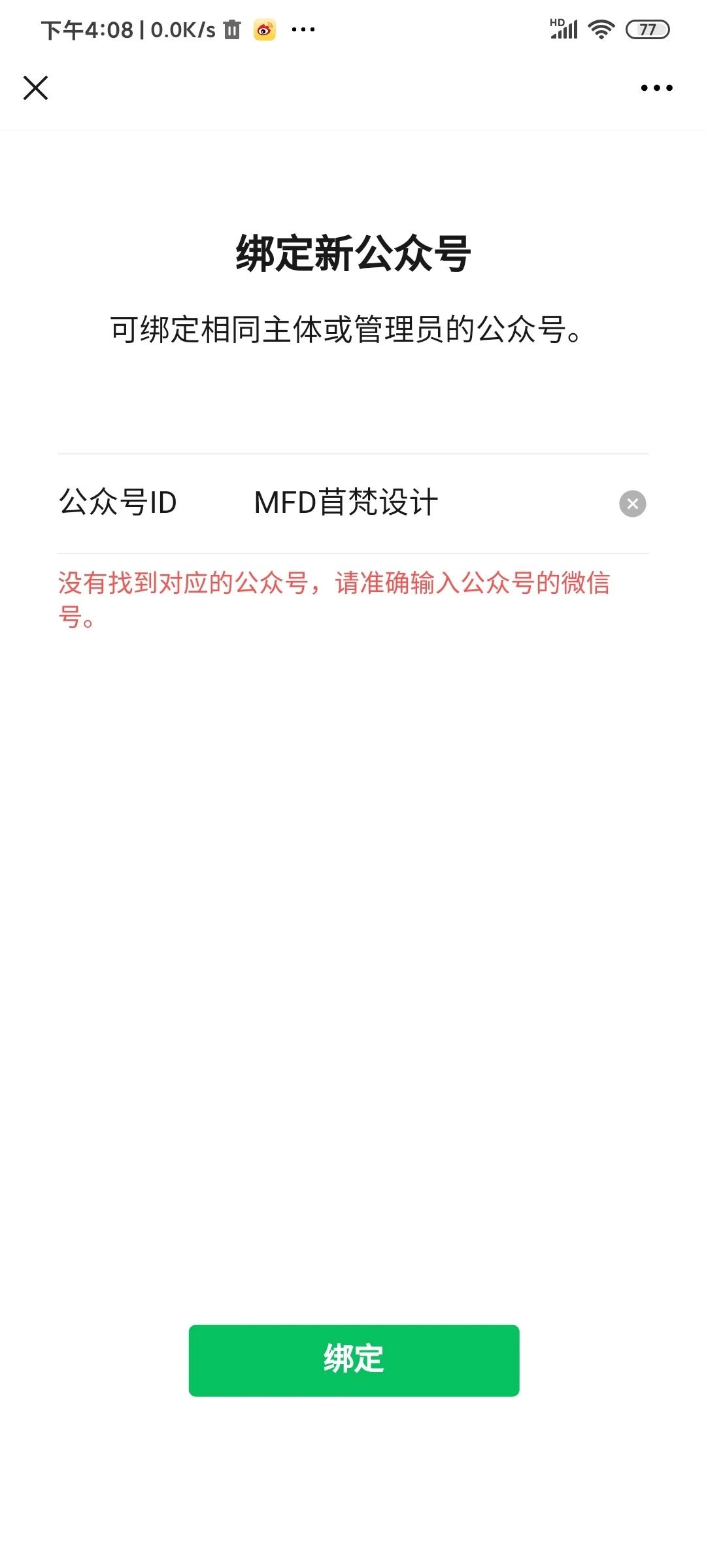706x1568 pixels.
Task: Clear the entered 公众号ID text
Action: [x=632, y=504]
